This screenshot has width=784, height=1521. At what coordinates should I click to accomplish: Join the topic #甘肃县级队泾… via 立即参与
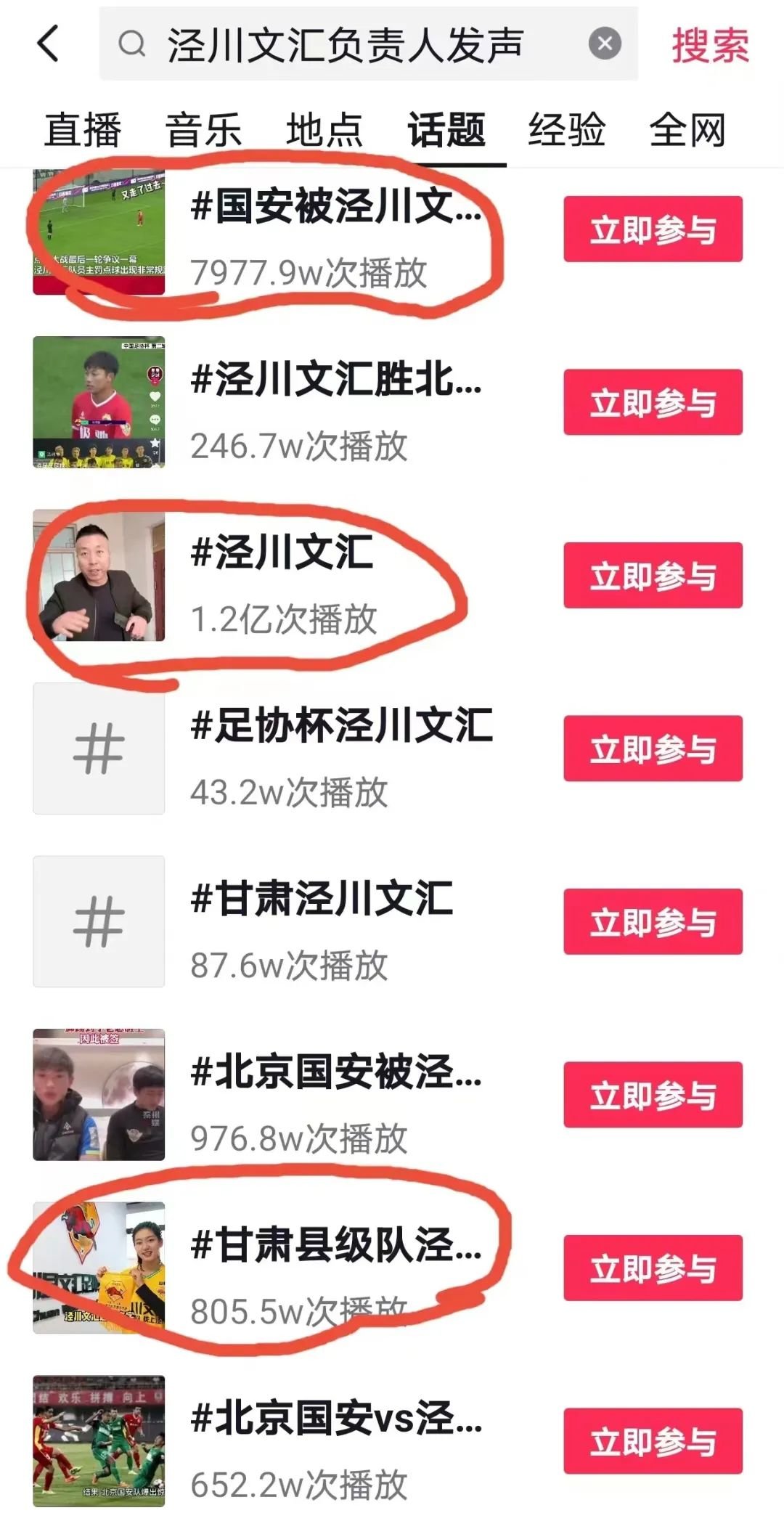[653, 1268]
